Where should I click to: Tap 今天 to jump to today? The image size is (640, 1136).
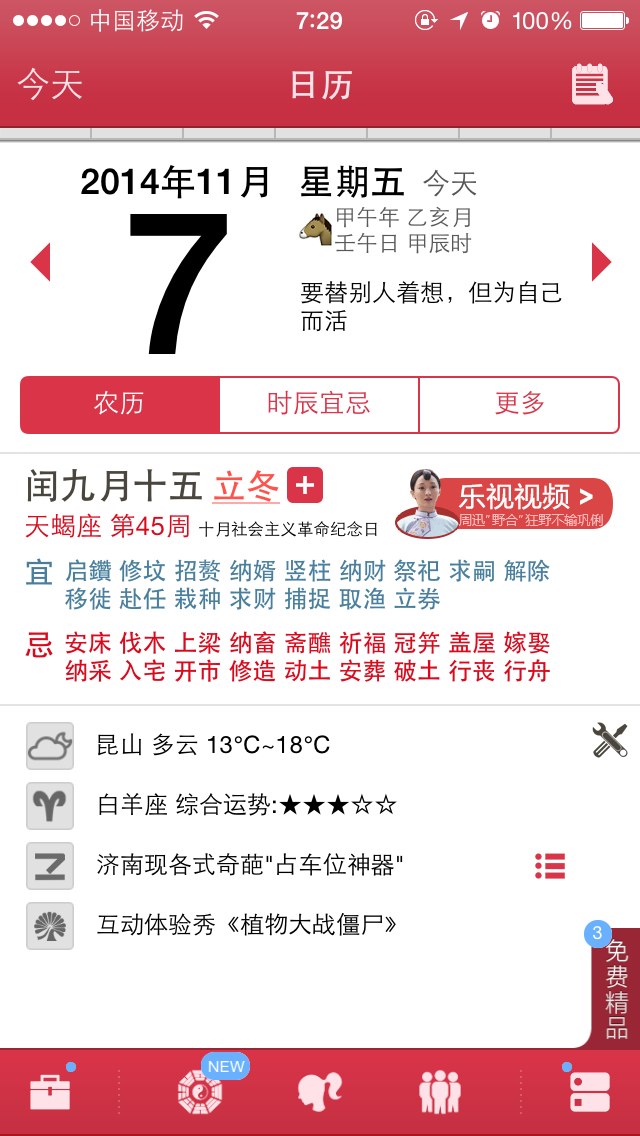(50, 85)
